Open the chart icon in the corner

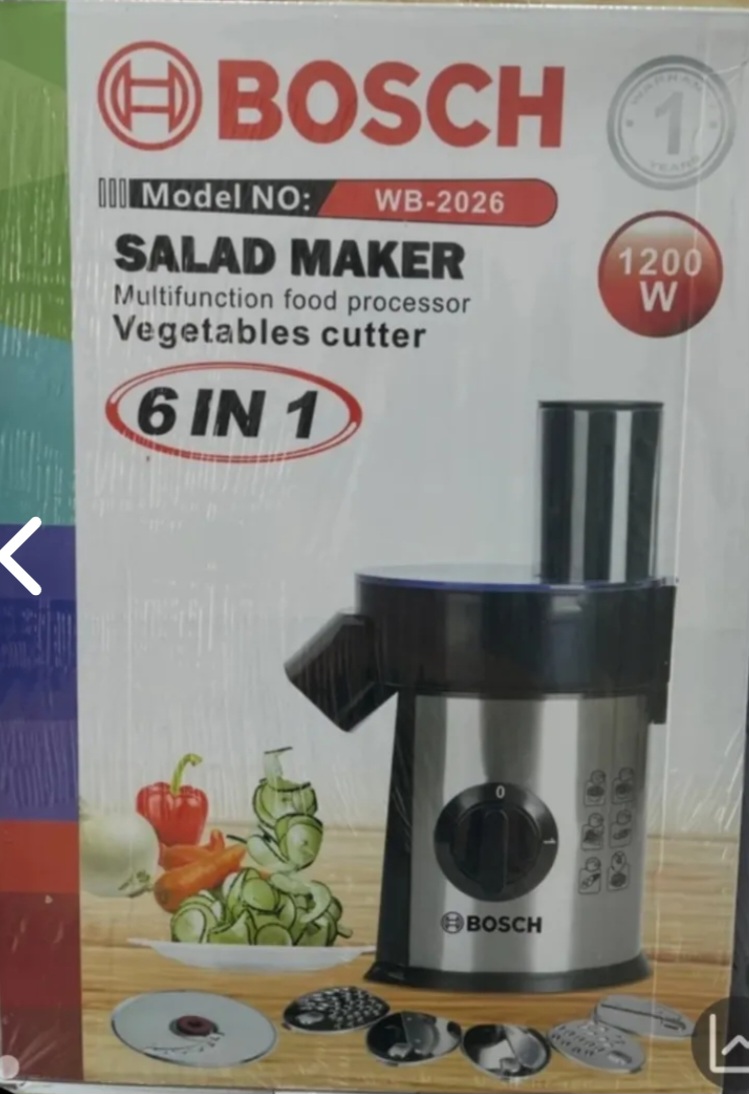pyautogui.click(x=727, y=1044)
